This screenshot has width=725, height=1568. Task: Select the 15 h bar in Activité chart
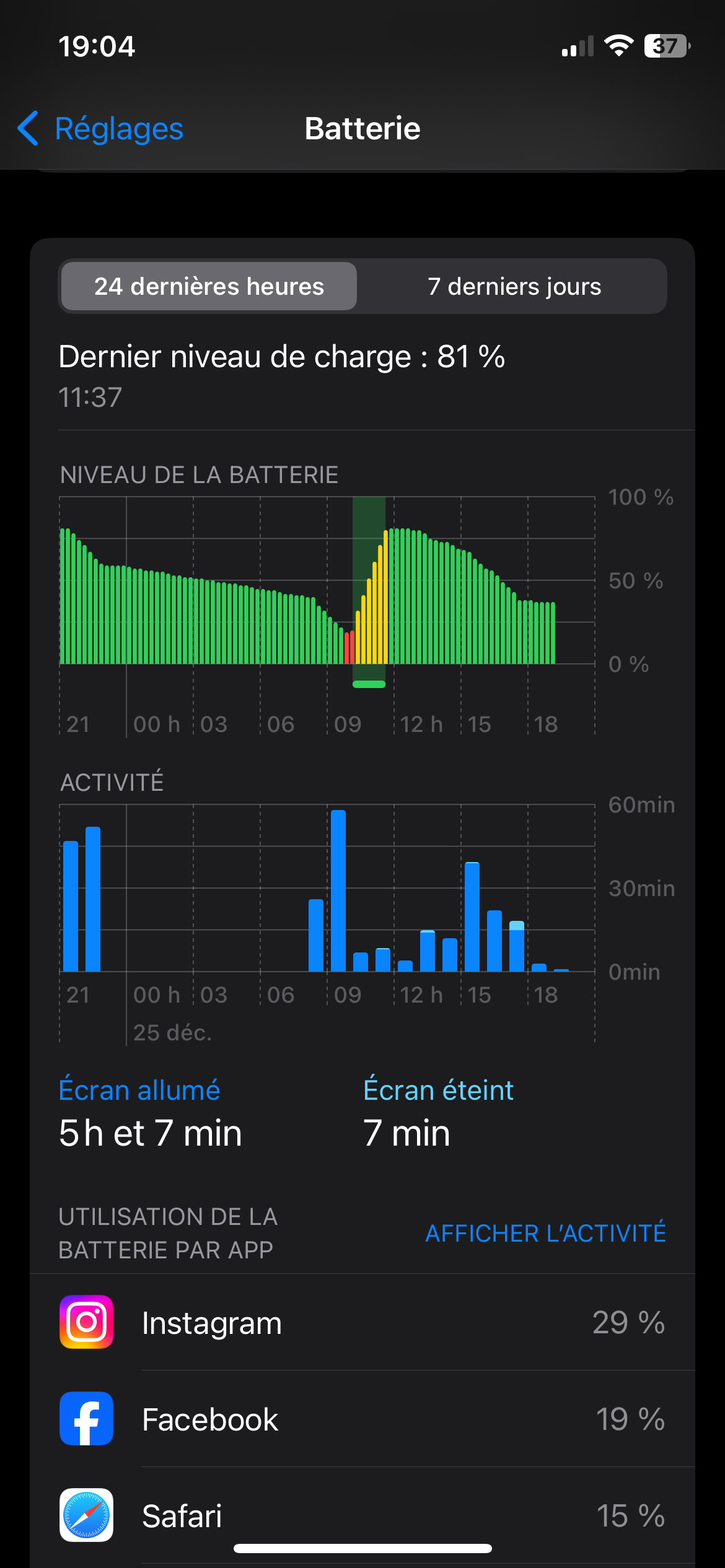tap(472, 917)
